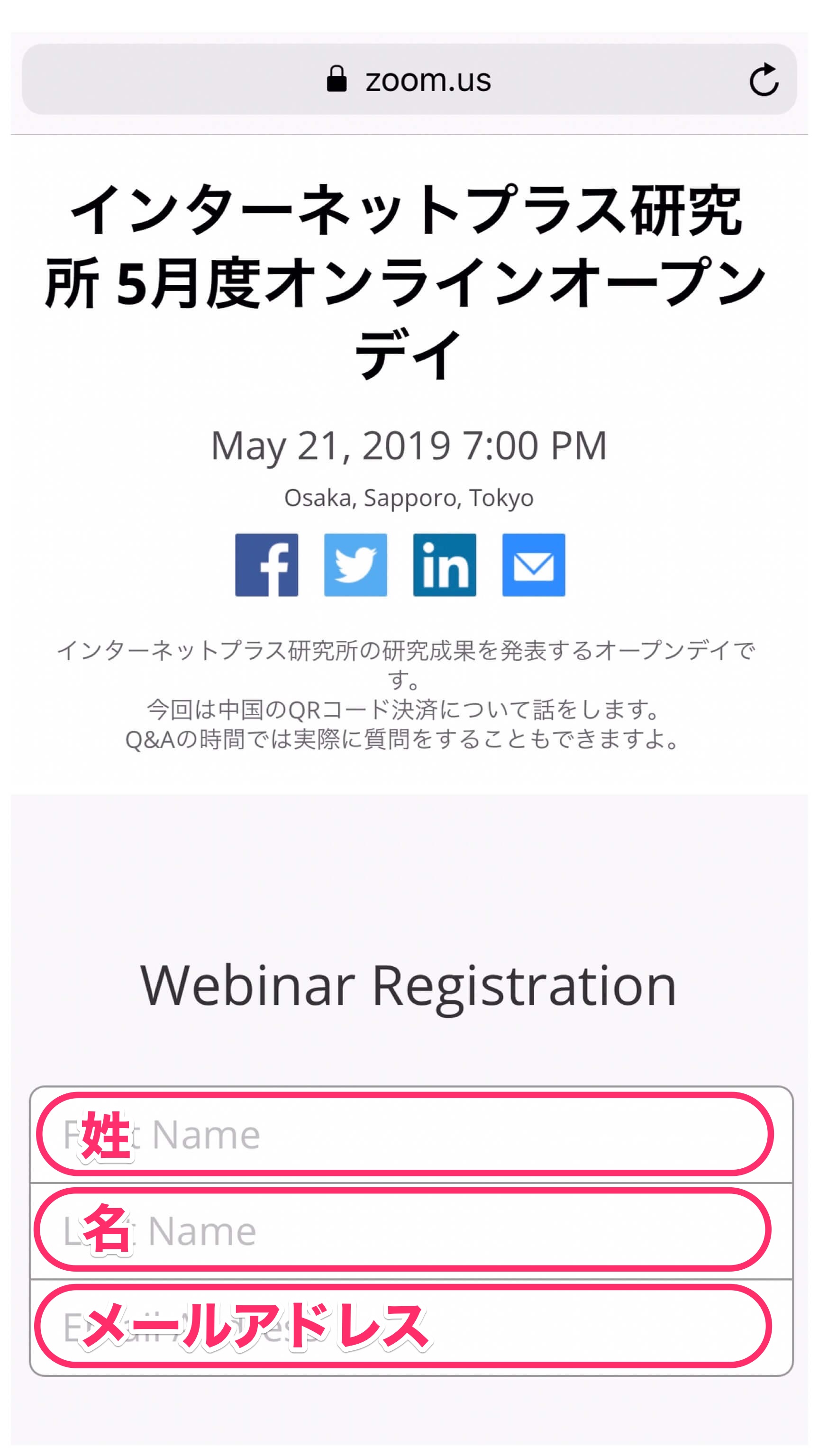
Task: Select the Email Address field
Action: pos(411,1328)
